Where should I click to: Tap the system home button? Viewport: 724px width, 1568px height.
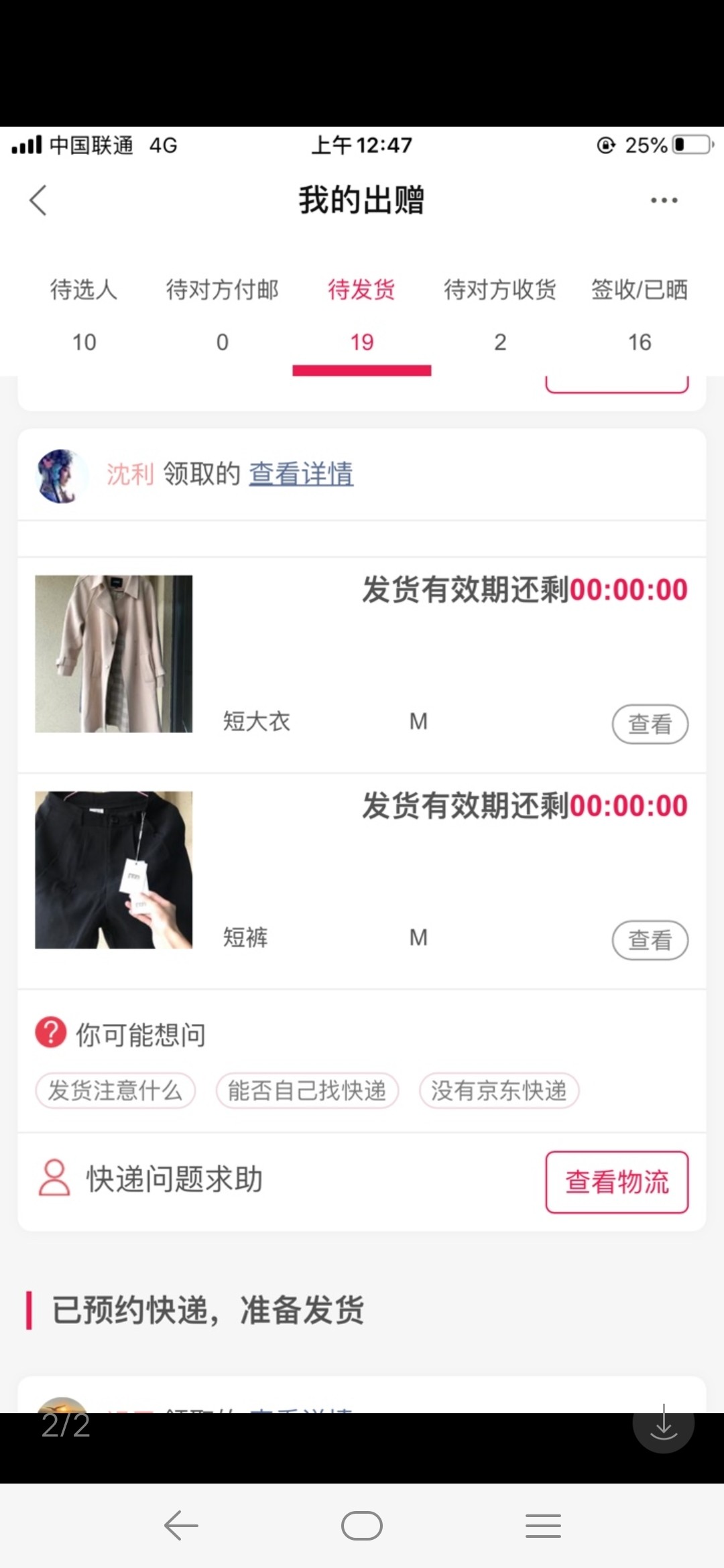coord(362,1526)
